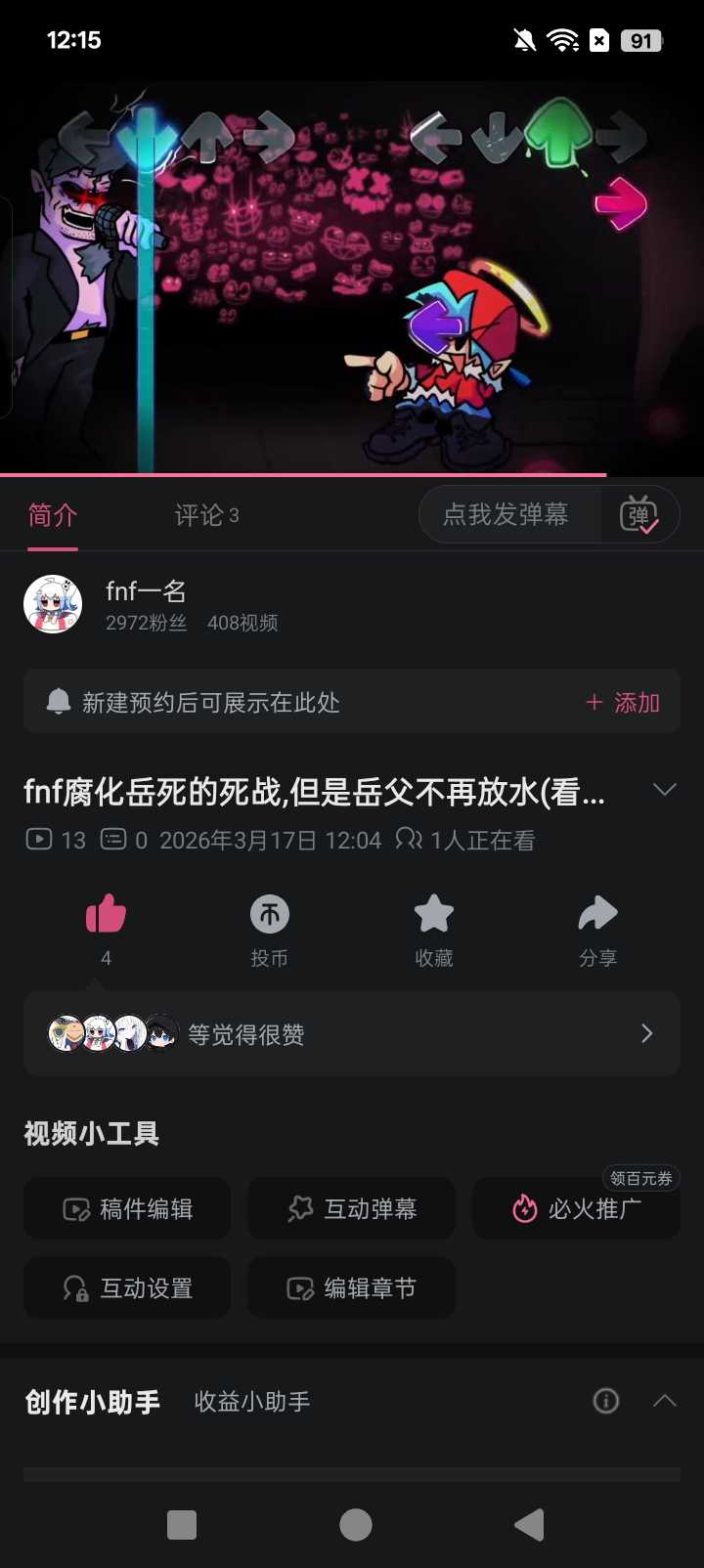Open 必火推广 promotion
The height and width of the screenshot is (1568, 704).
pyautogui.click(x=577, y=1209)
